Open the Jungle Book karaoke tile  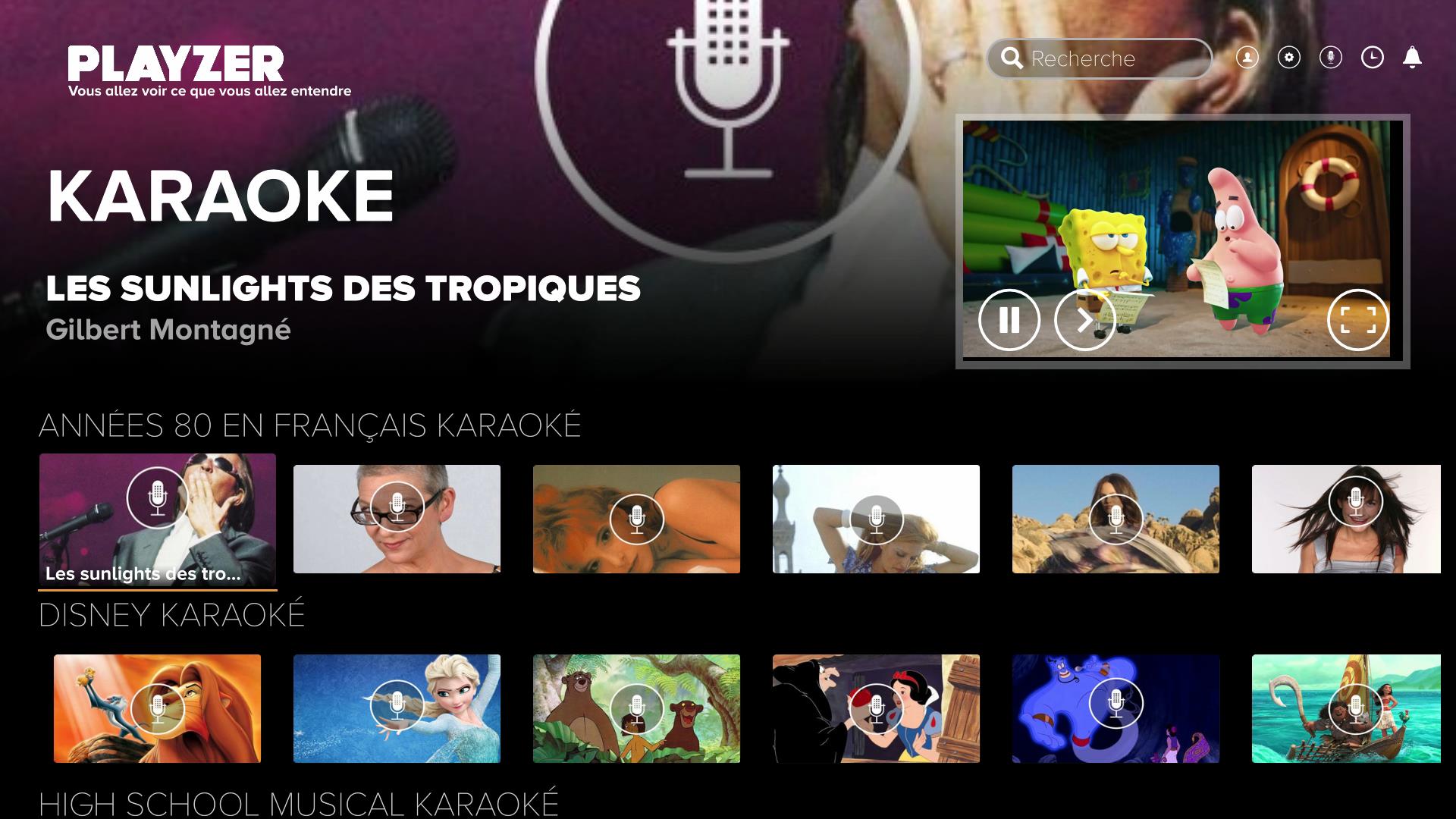click(636, 708)
